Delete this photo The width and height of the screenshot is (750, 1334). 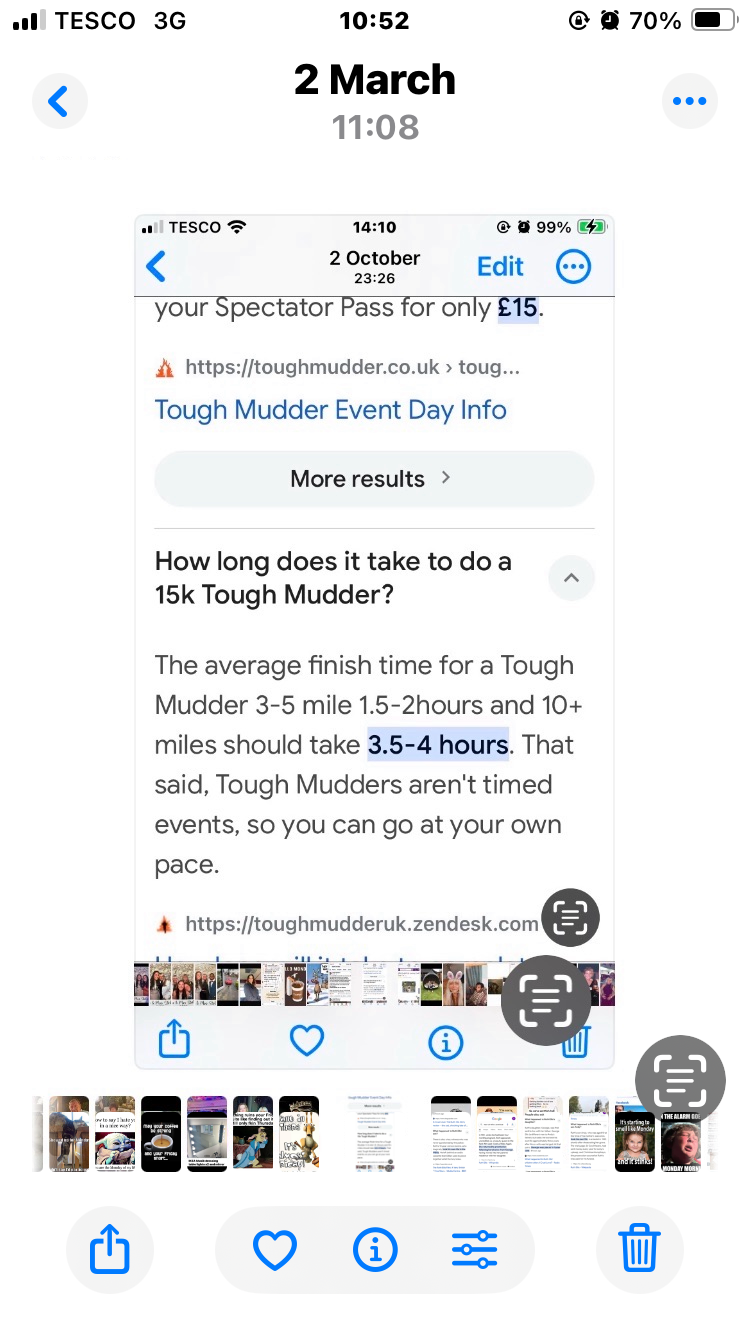(639, 1250)
